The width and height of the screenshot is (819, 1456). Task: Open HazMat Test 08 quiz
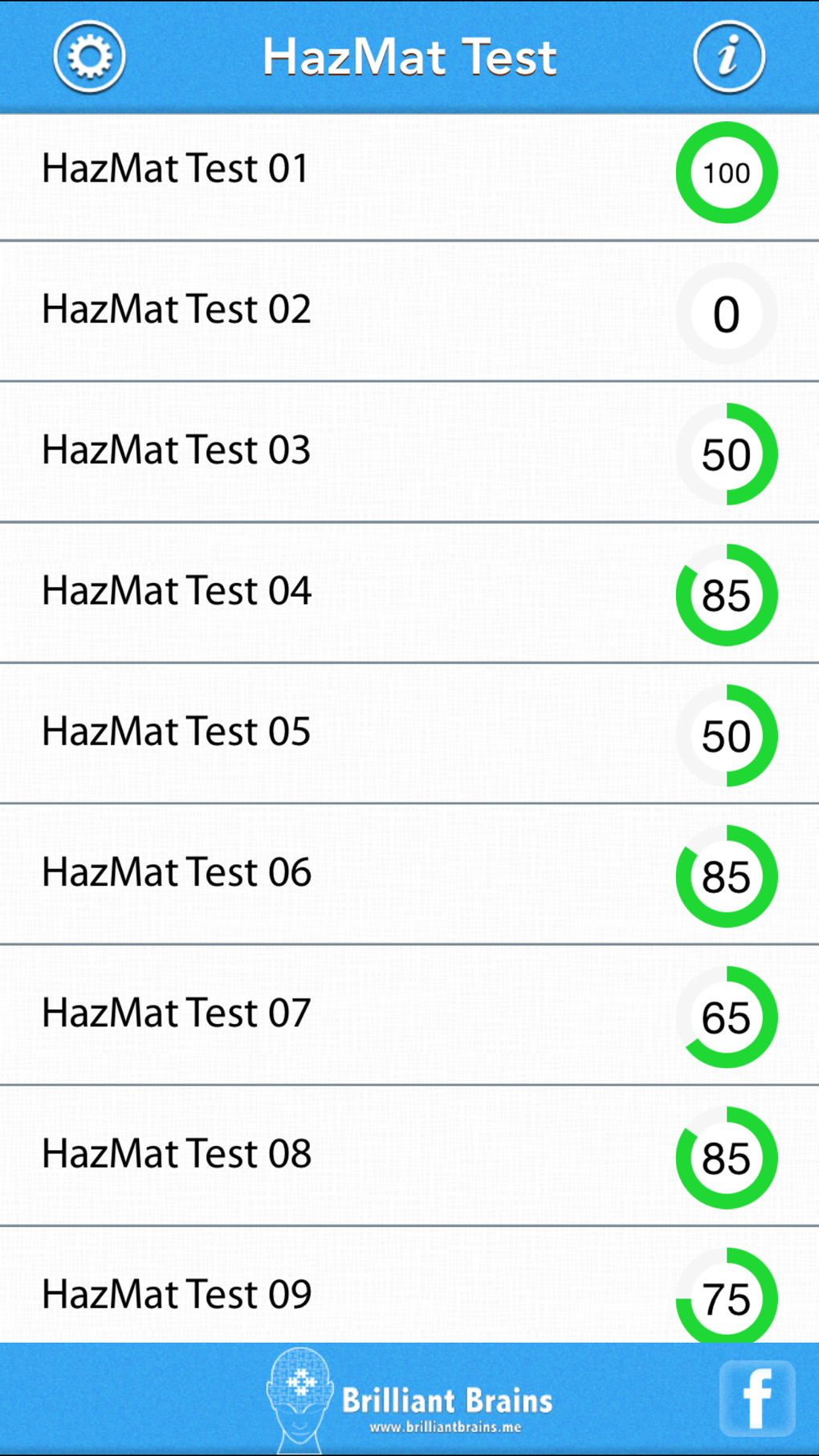pos(176,1155)
